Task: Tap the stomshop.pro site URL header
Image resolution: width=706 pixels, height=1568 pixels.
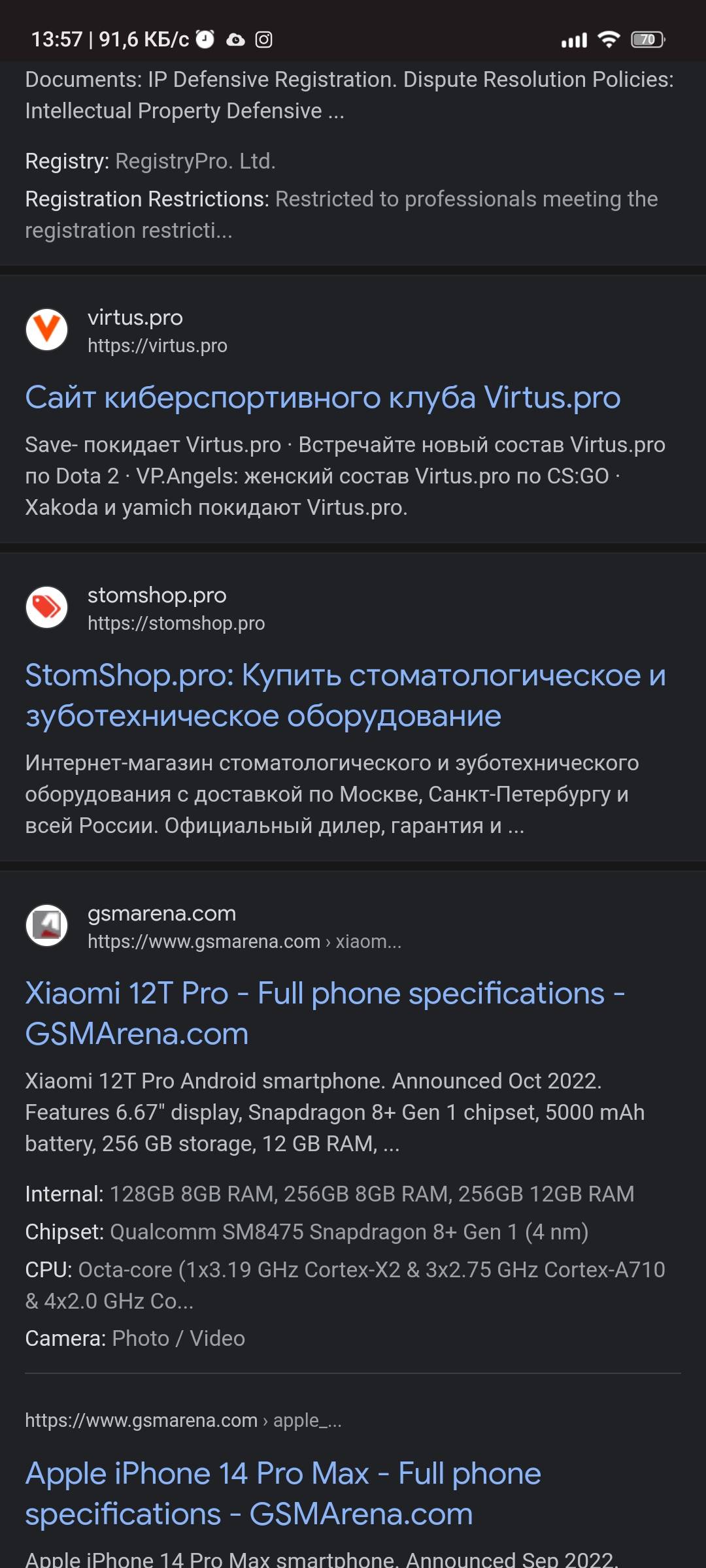Action: tap(175, 608)
